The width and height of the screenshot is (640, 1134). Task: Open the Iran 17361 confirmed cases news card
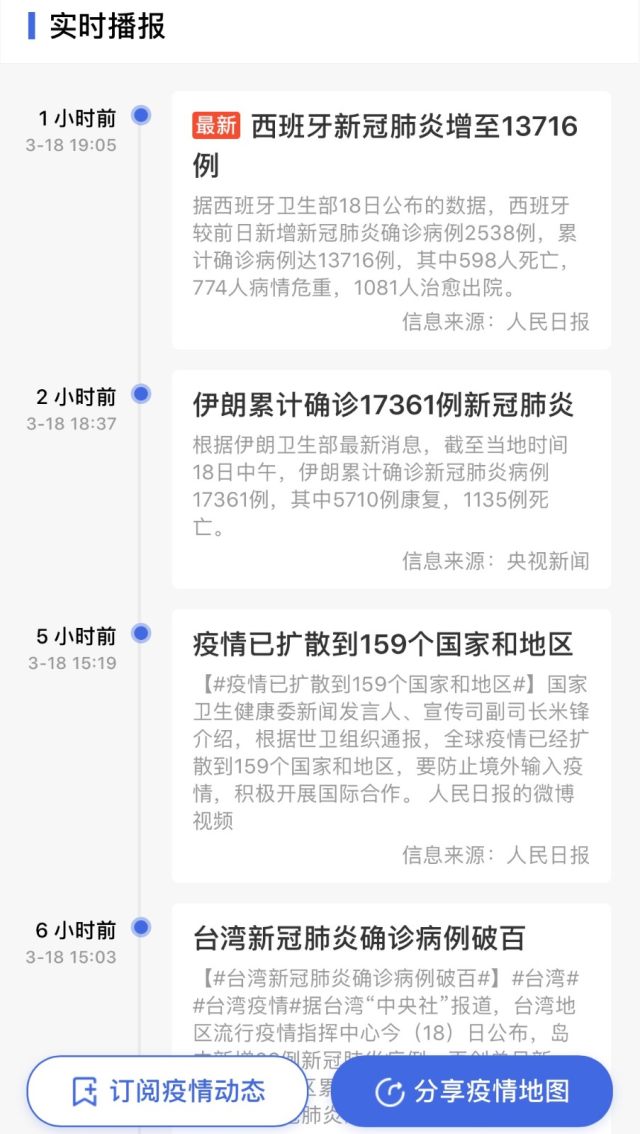click(x=390, y=478)
